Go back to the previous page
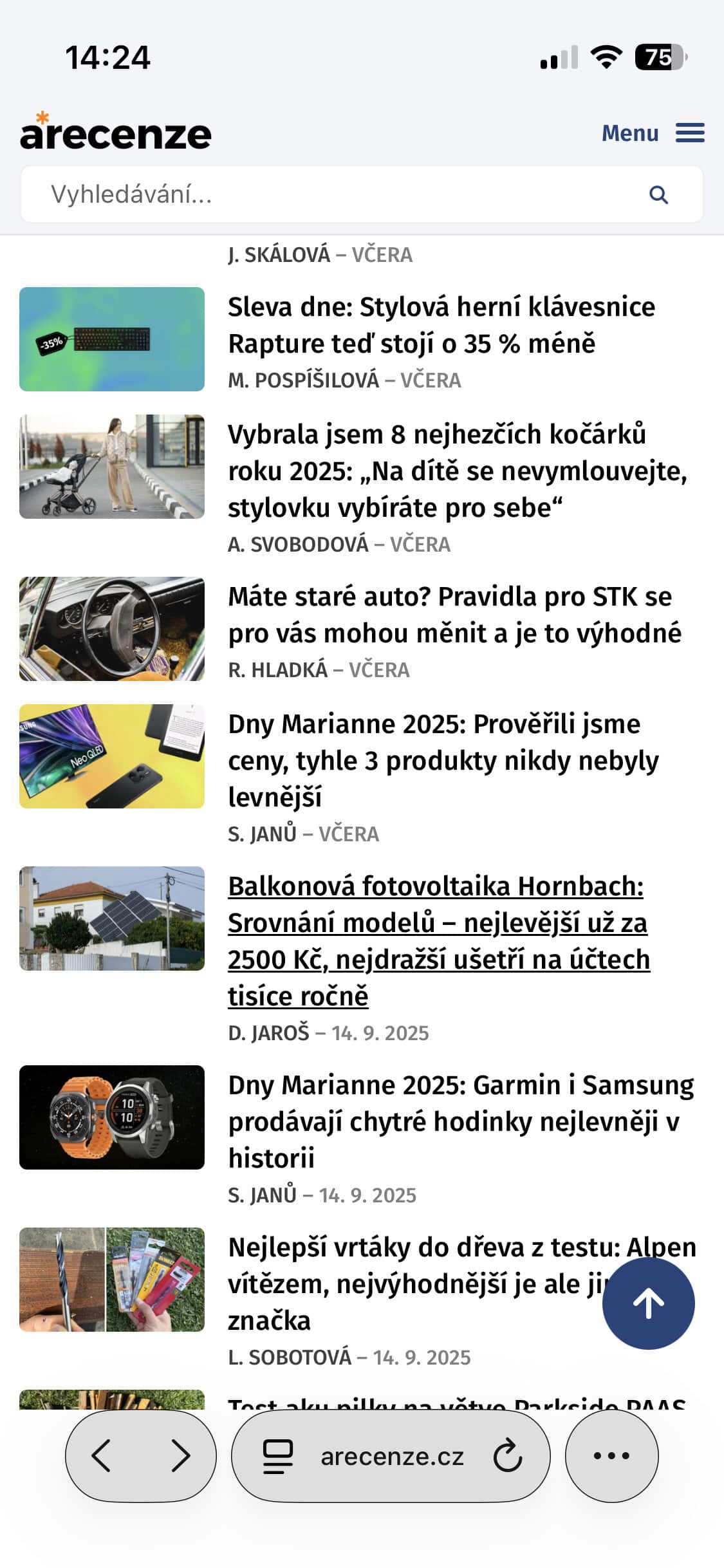The height and width of the screenshot is (1568, 724). coord(102,1456)
